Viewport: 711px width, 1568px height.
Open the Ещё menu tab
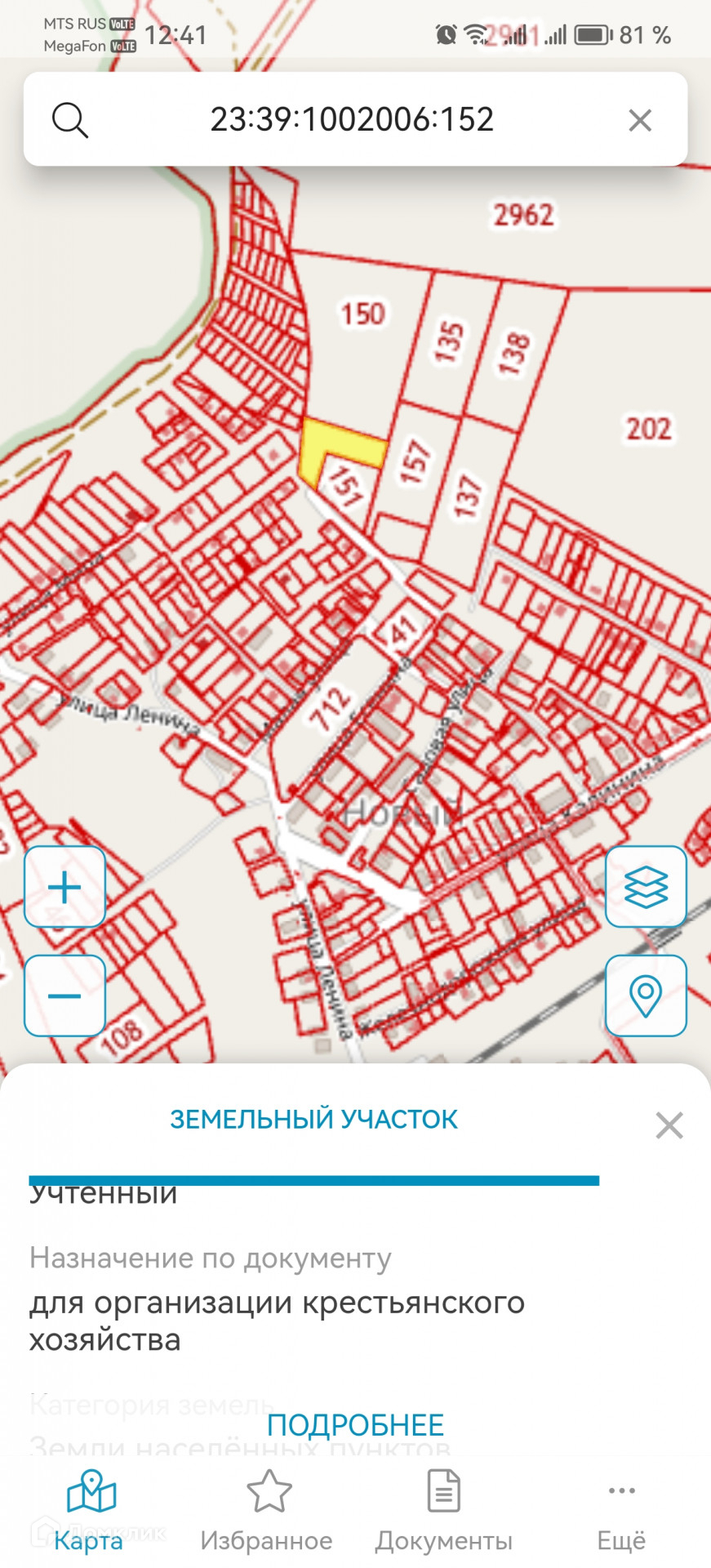point(621,1512)
